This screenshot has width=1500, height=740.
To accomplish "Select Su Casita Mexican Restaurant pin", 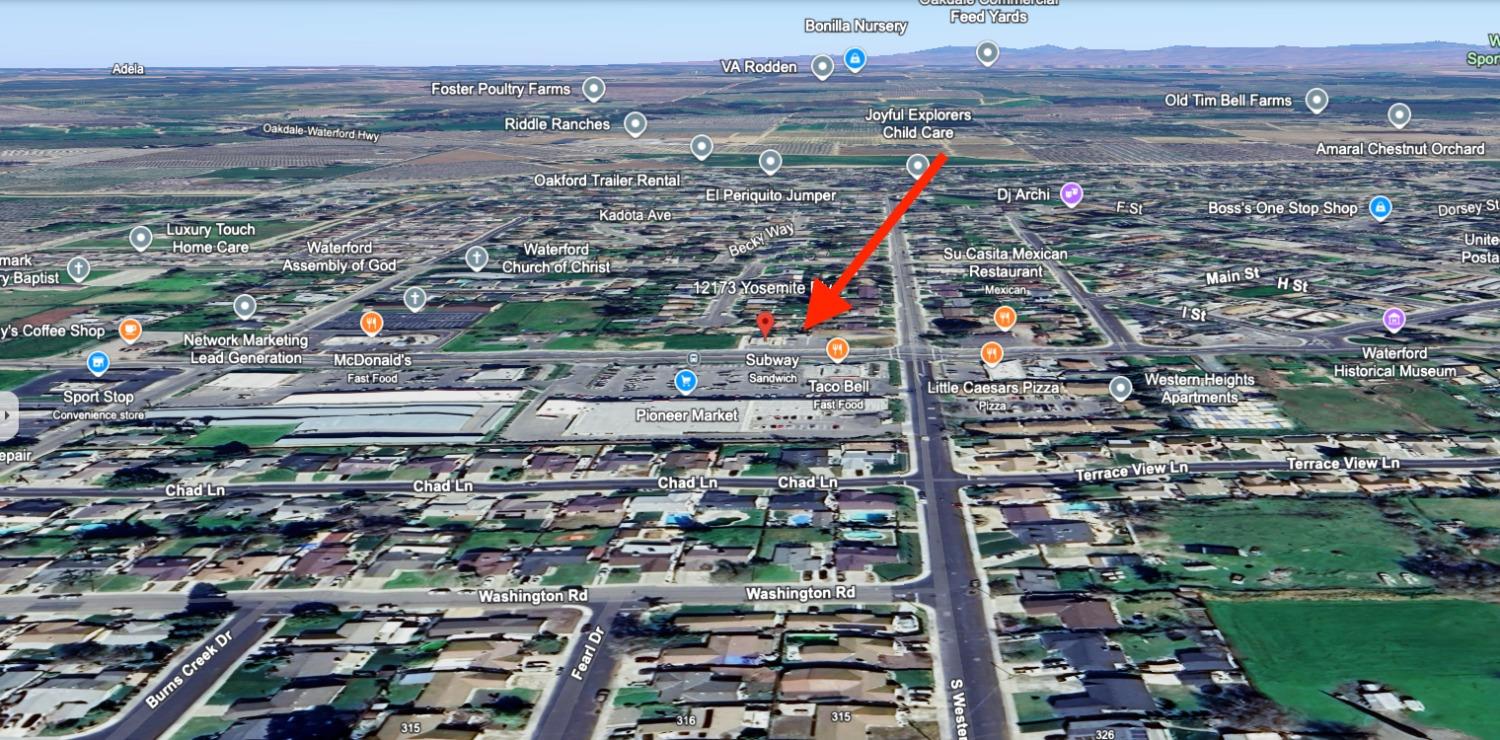I will click(x=1005, y=318).
